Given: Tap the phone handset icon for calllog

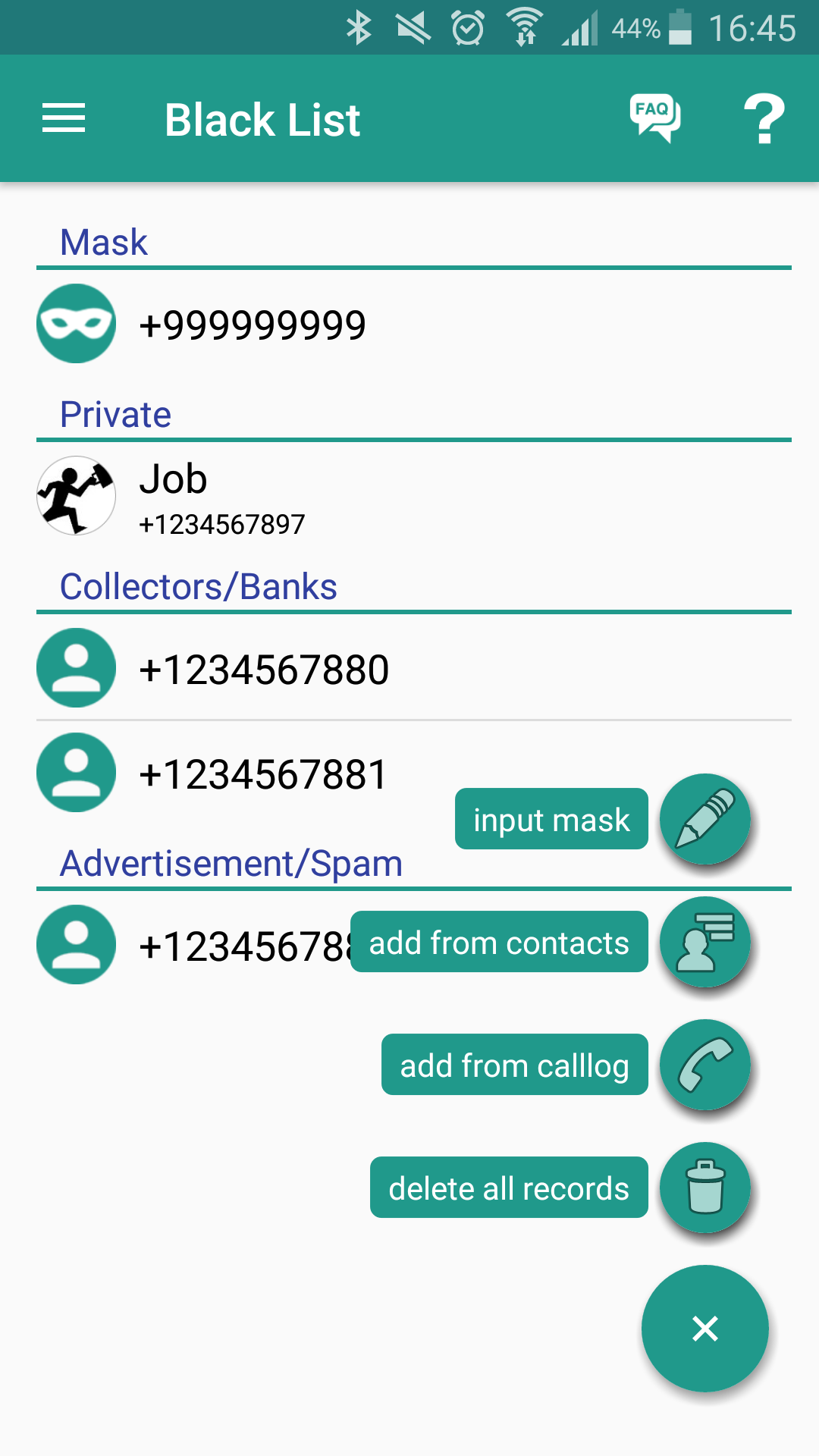Looking at the screenshot, I should coord(706,1065).
